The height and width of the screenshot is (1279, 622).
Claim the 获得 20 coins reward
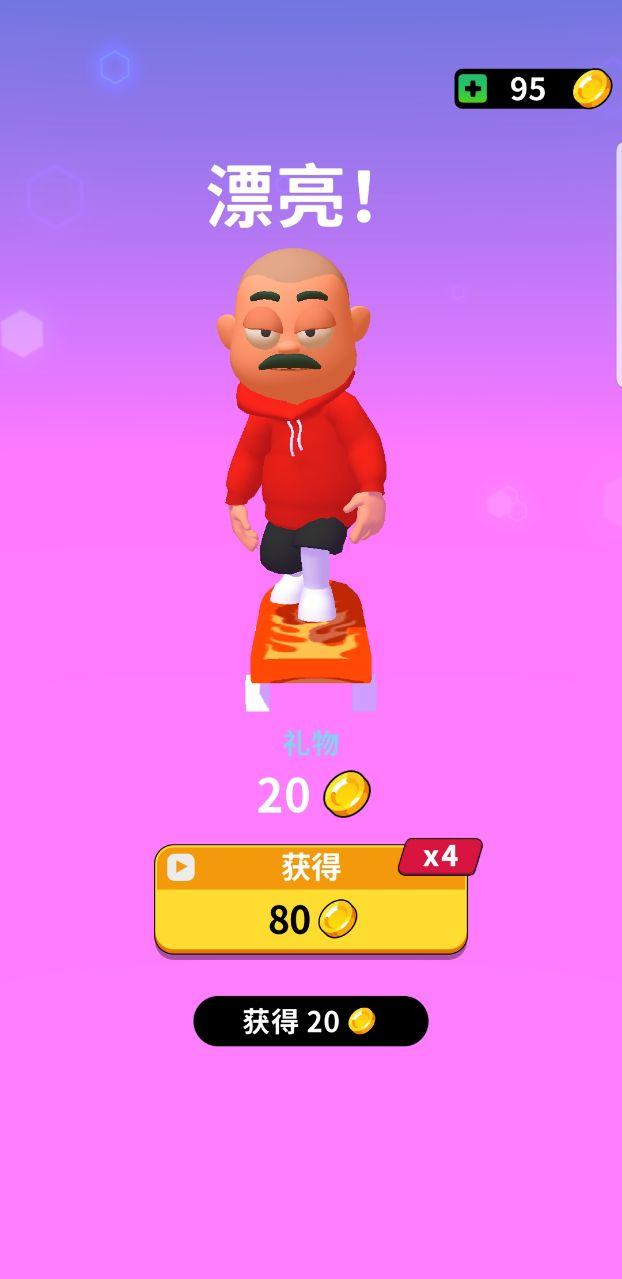click(x=310, y=1021)
